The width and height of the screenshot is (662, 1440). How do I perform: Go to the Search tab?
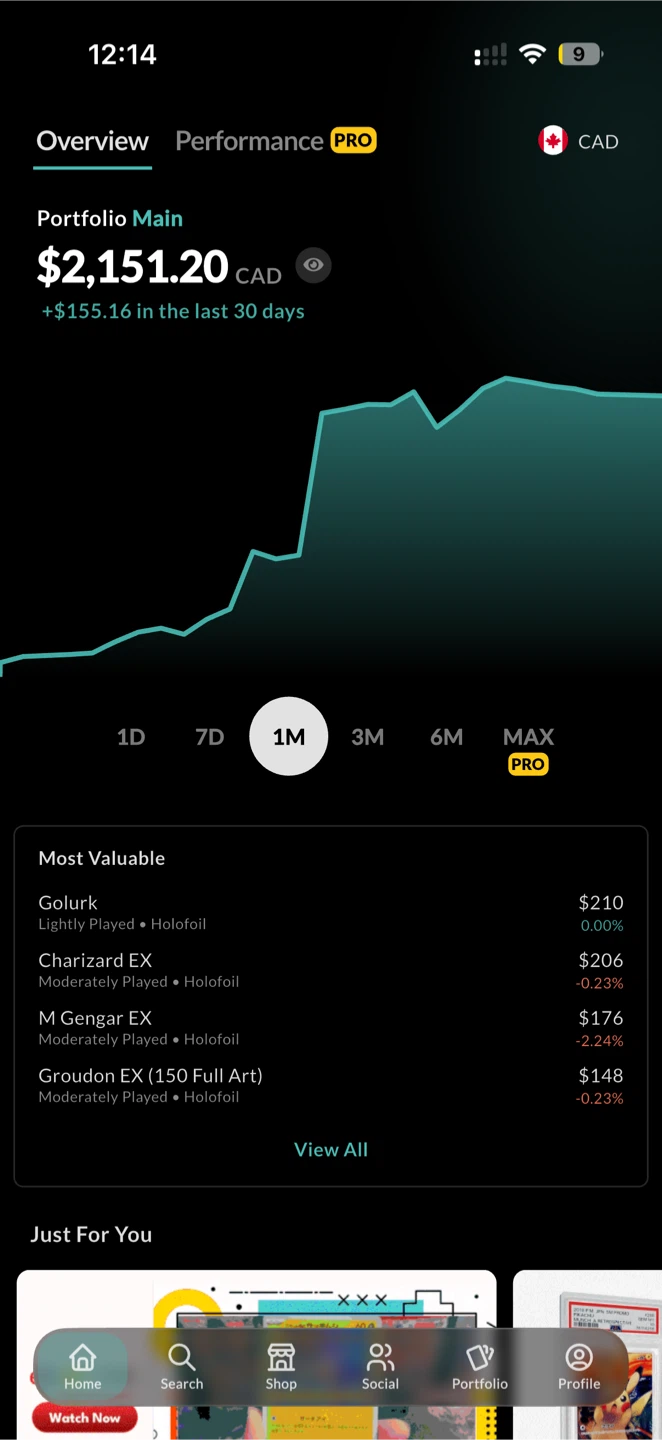(x=182, y=1367)
